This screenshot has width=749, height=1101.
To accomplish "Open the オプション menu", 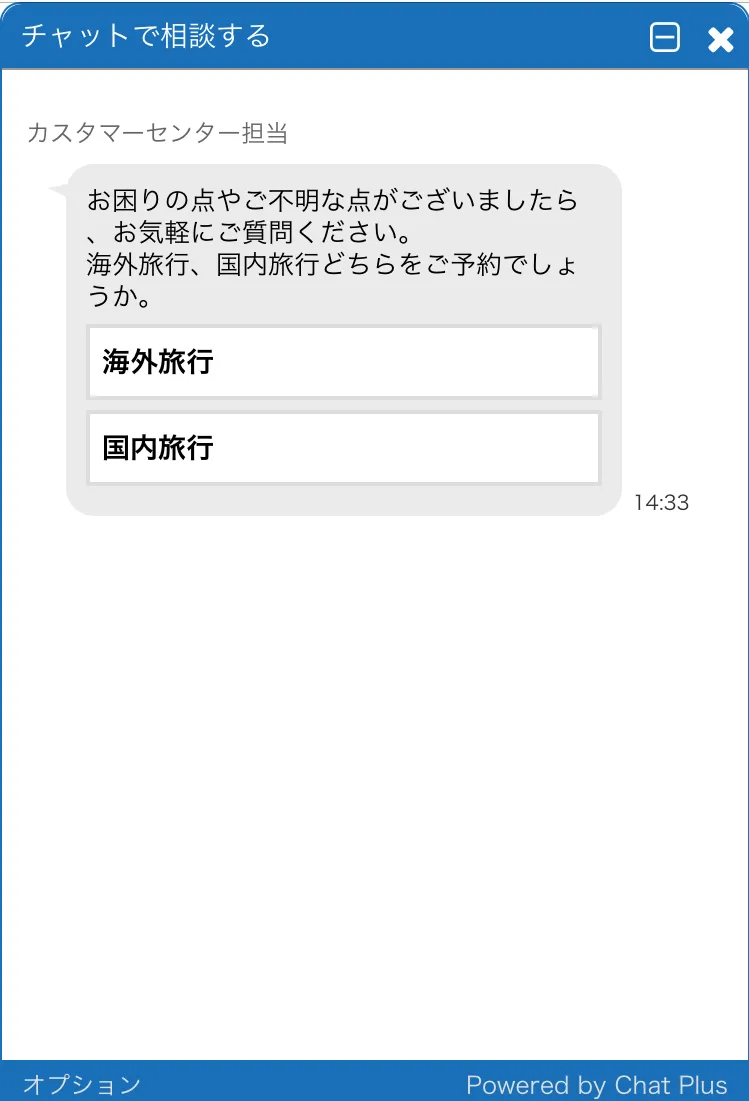I will (82, 1084).
